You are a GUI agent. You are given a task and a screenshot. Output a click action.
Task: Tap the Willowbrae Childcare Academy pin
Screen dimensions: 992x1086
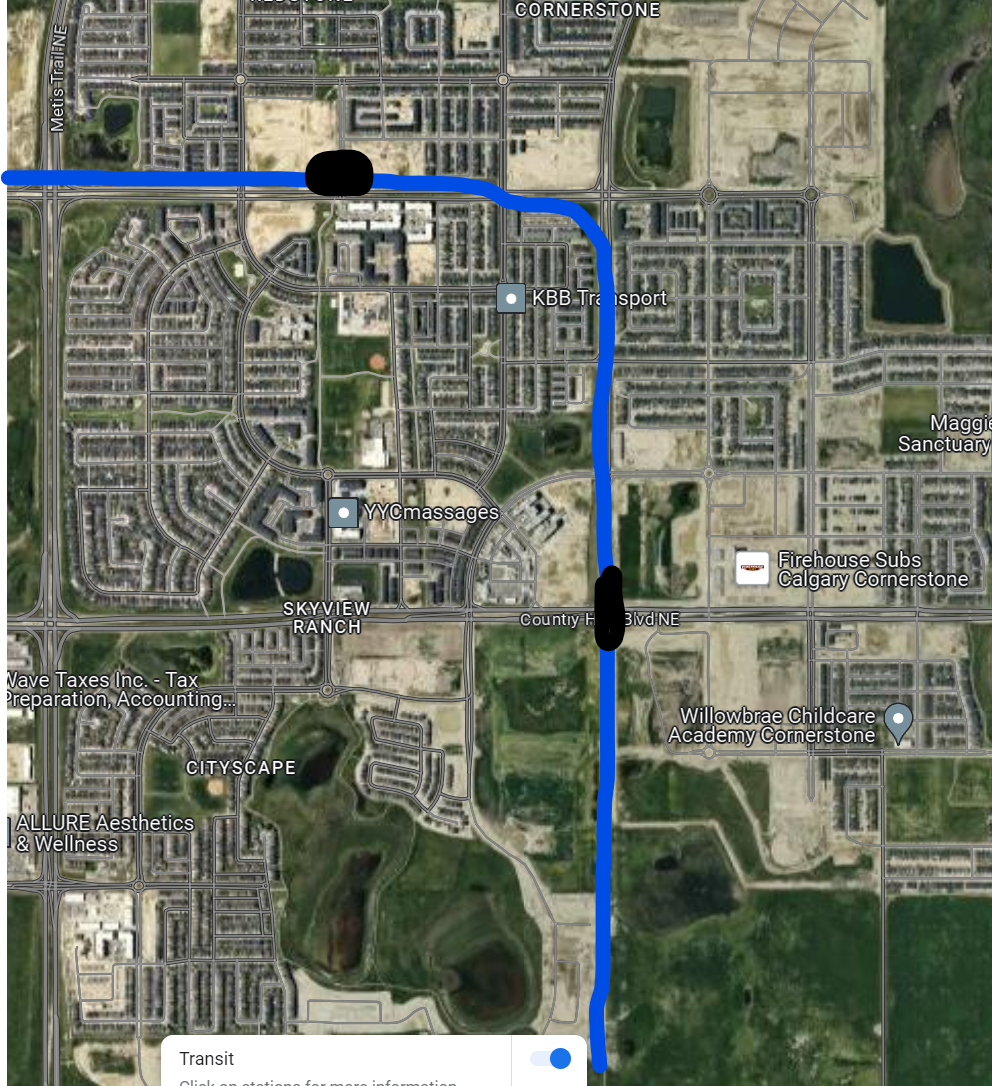pyautogui.click(x=899, y=721)
